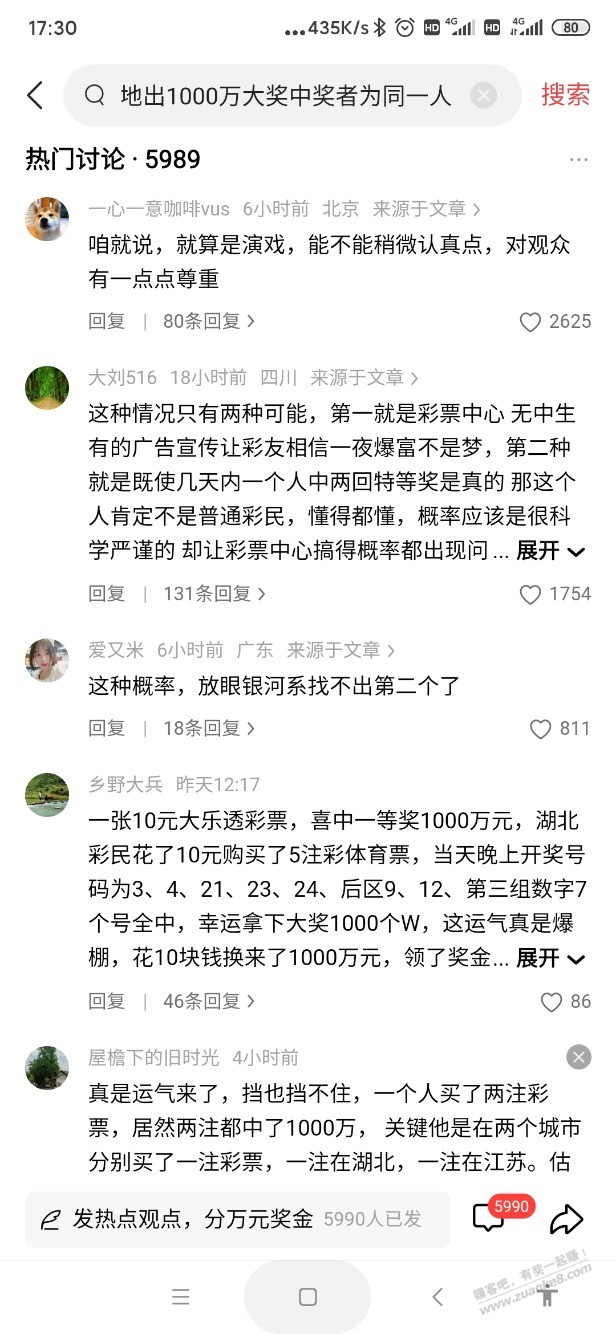View 46条回复 under 乡野大兵's comment
Viewport: 616px width, 1334px height.
[x=209, y=1001]
